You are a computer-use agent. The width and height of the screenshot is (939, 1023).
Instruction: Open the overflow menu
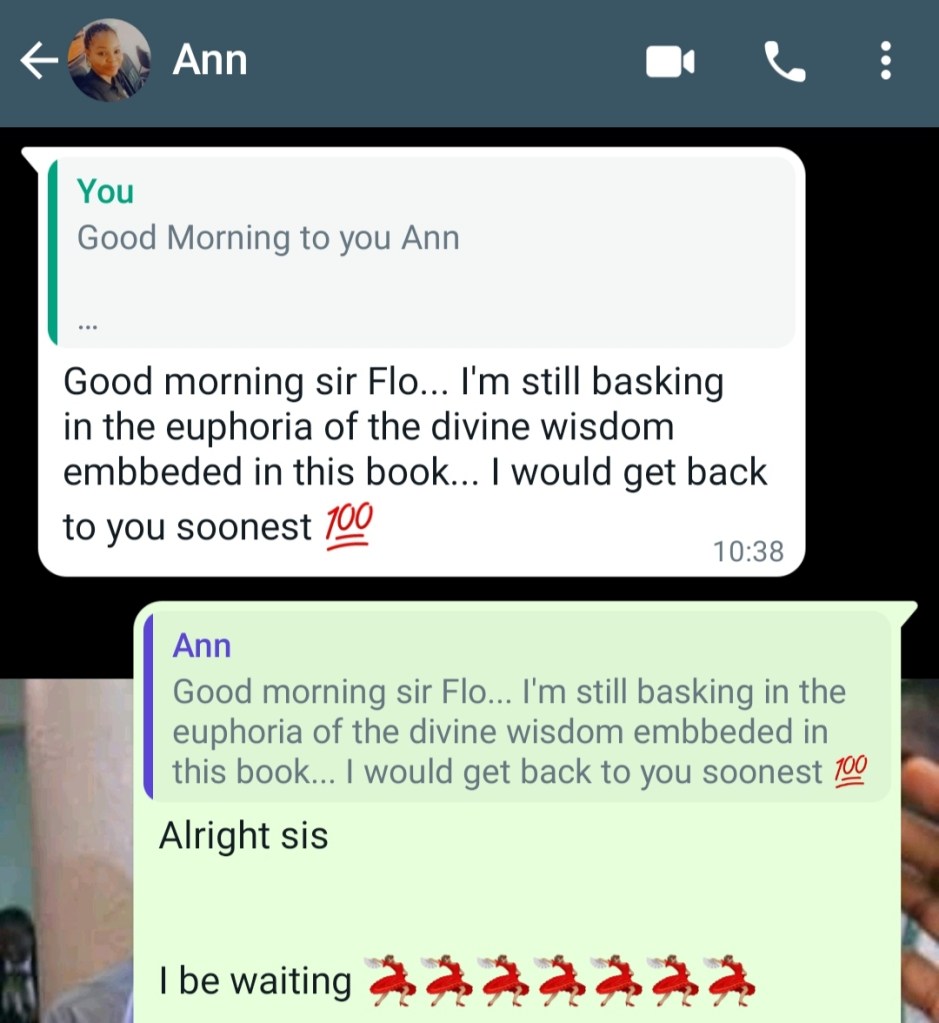[x=885, y=62]
